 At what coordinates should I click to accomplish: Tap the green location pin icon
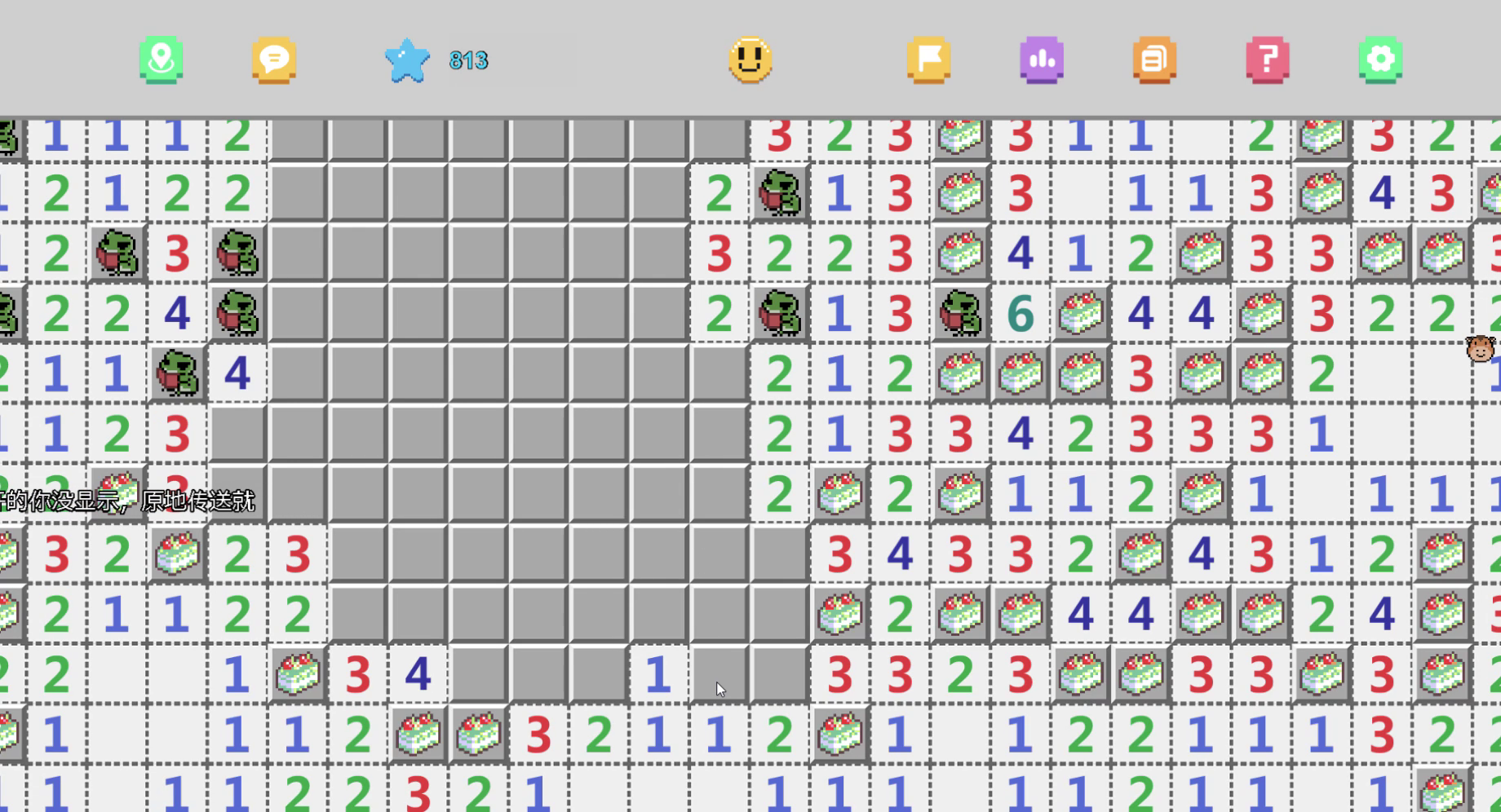pyautogui.click(x=161, y=60)
